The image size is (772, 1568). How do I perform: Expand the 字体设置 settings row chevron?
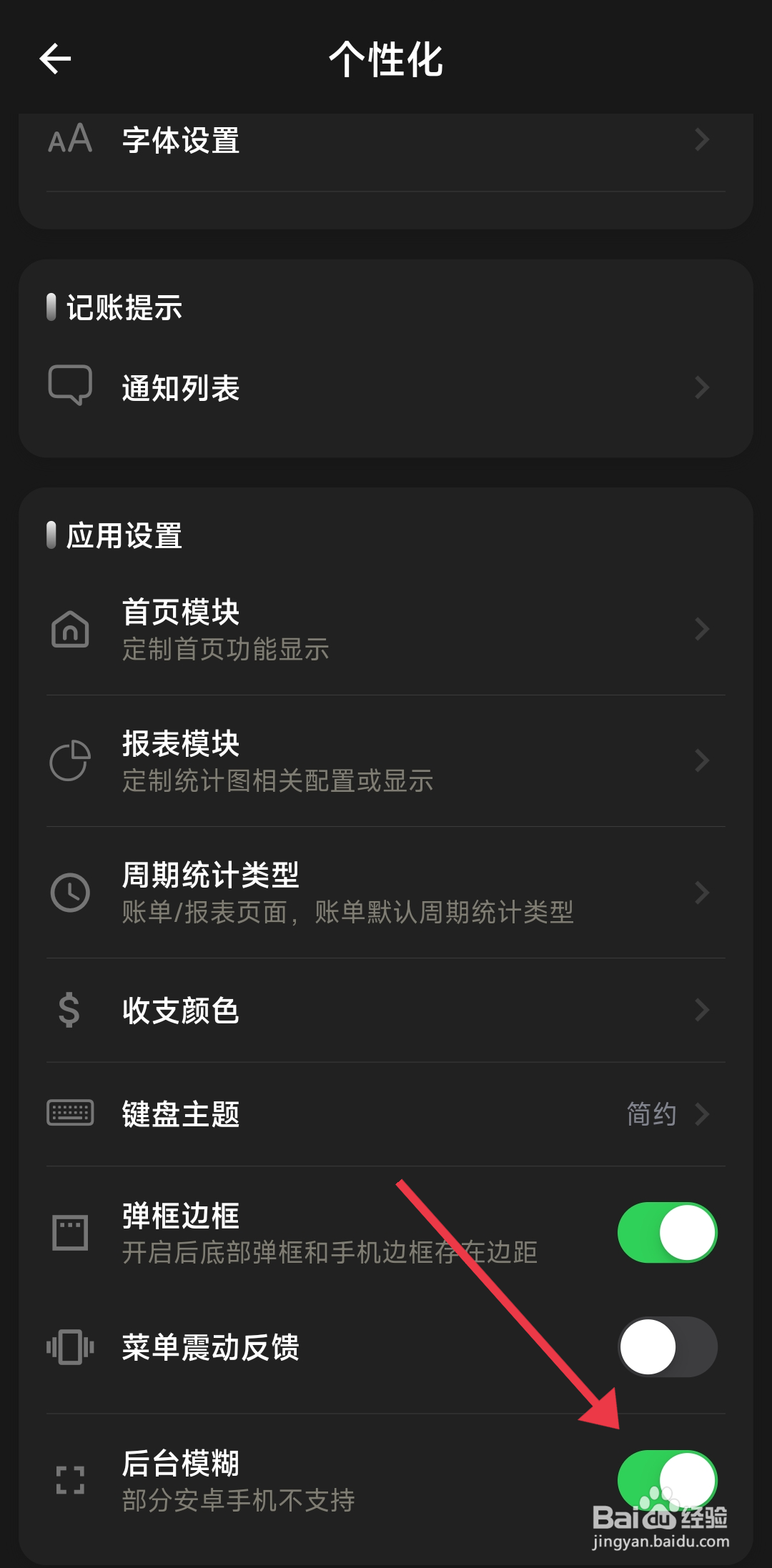click(702, 140)
